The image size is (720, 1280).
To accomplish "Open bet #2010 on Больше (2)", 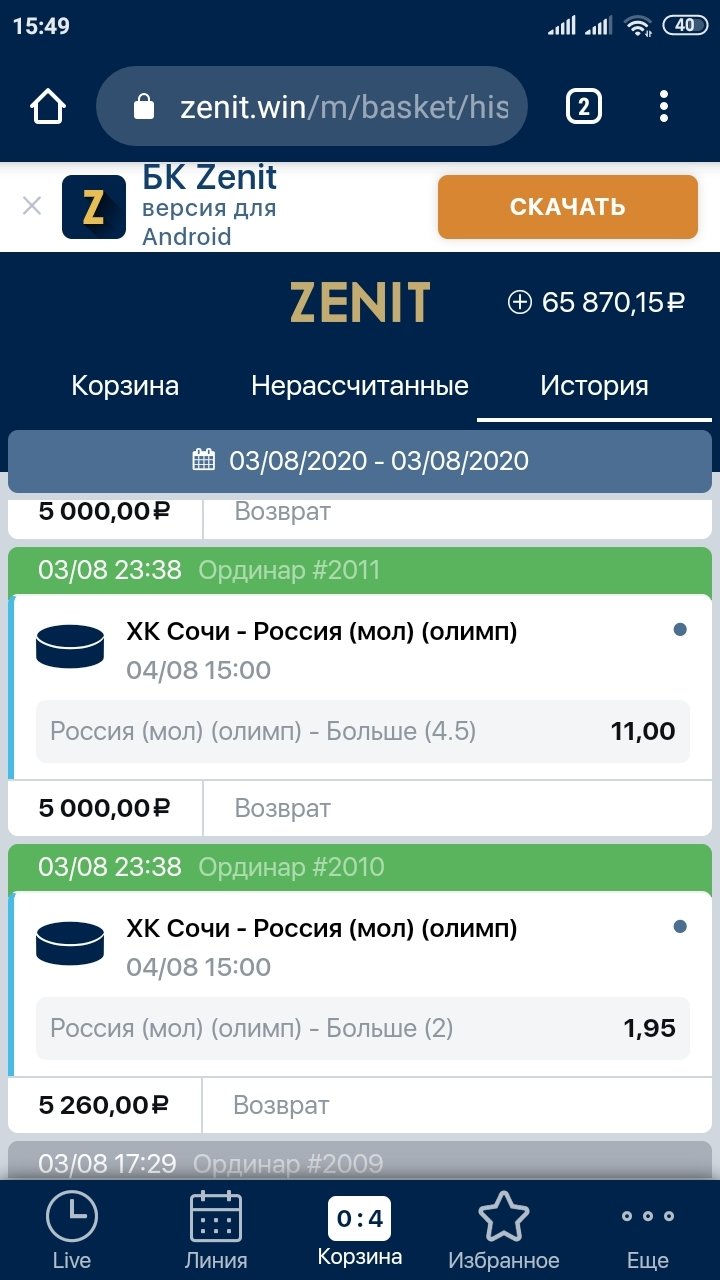I will point(362,1028).
